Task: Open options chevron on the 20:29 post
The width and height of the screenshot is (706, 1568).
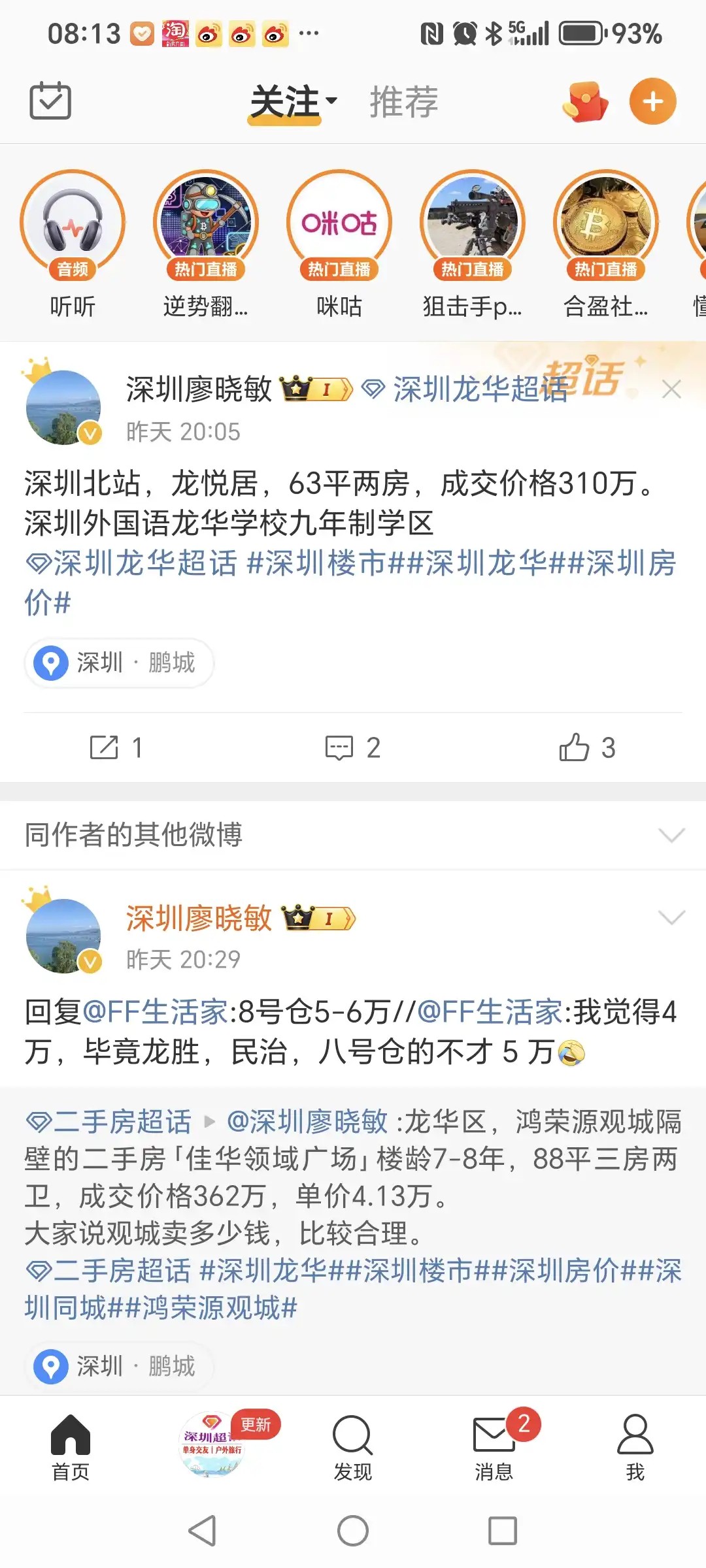Action: point(671,917)
